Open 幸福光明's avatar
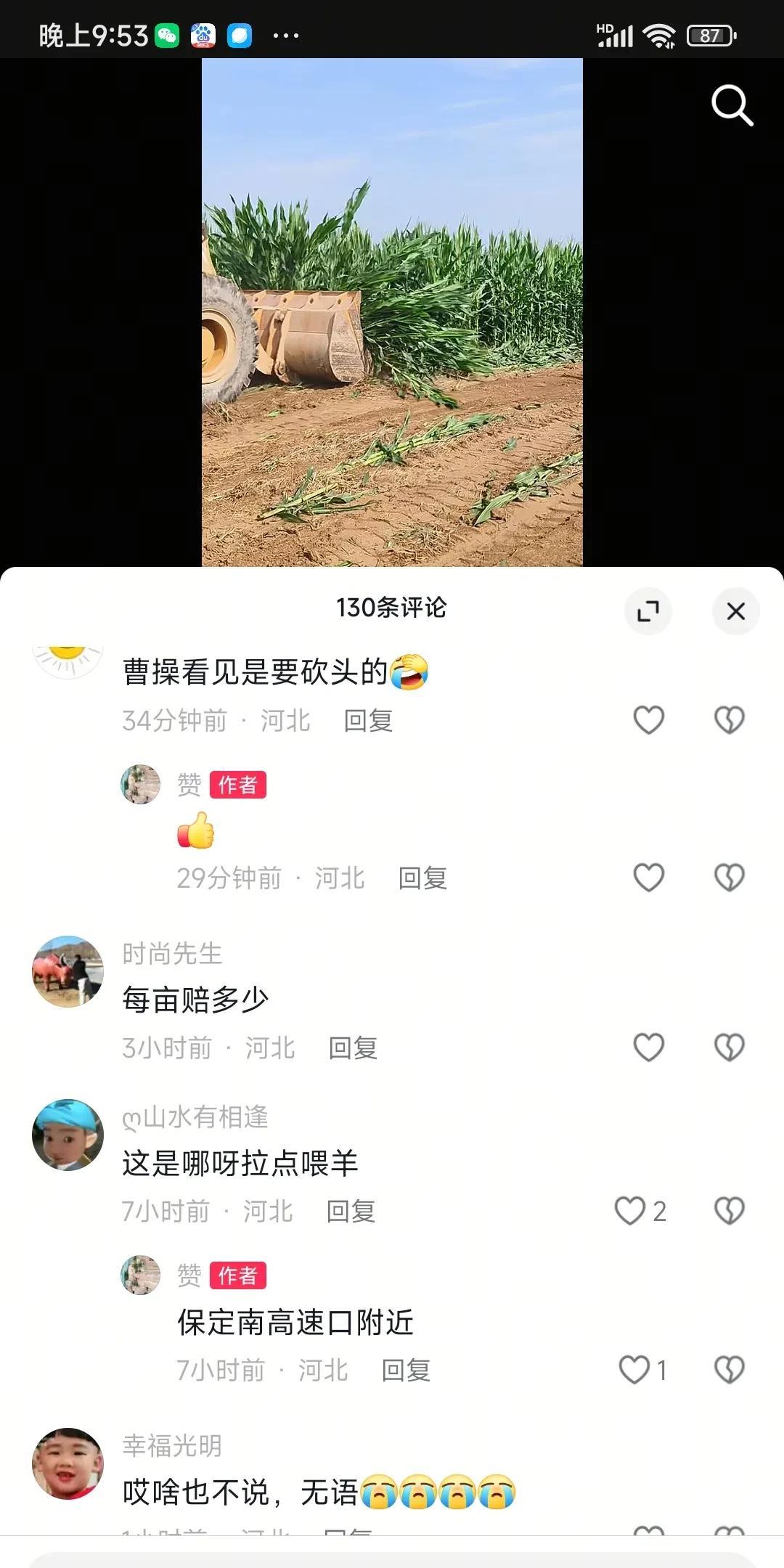Screen dimensions: 784x1568 coord(68,1463)
